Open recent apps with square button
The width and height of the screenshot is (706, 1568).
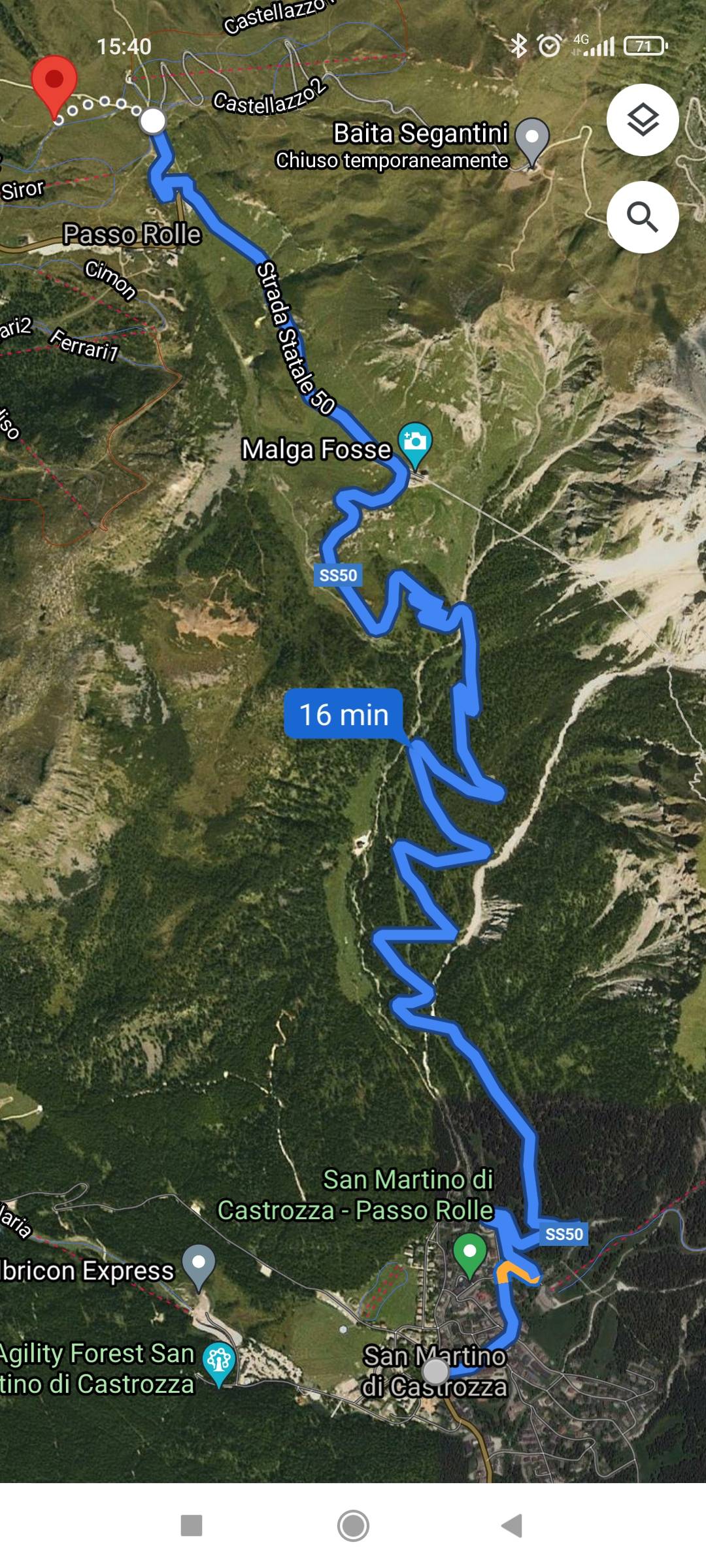(192, 1526)
